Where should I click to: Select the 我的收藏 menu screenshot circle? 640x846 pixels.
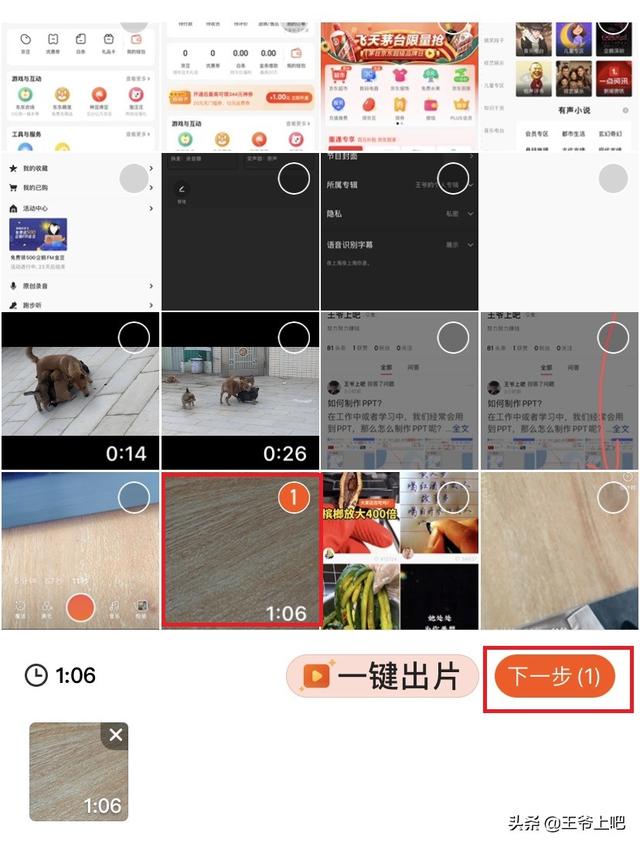pyautogui.click(x=134, y=180)
